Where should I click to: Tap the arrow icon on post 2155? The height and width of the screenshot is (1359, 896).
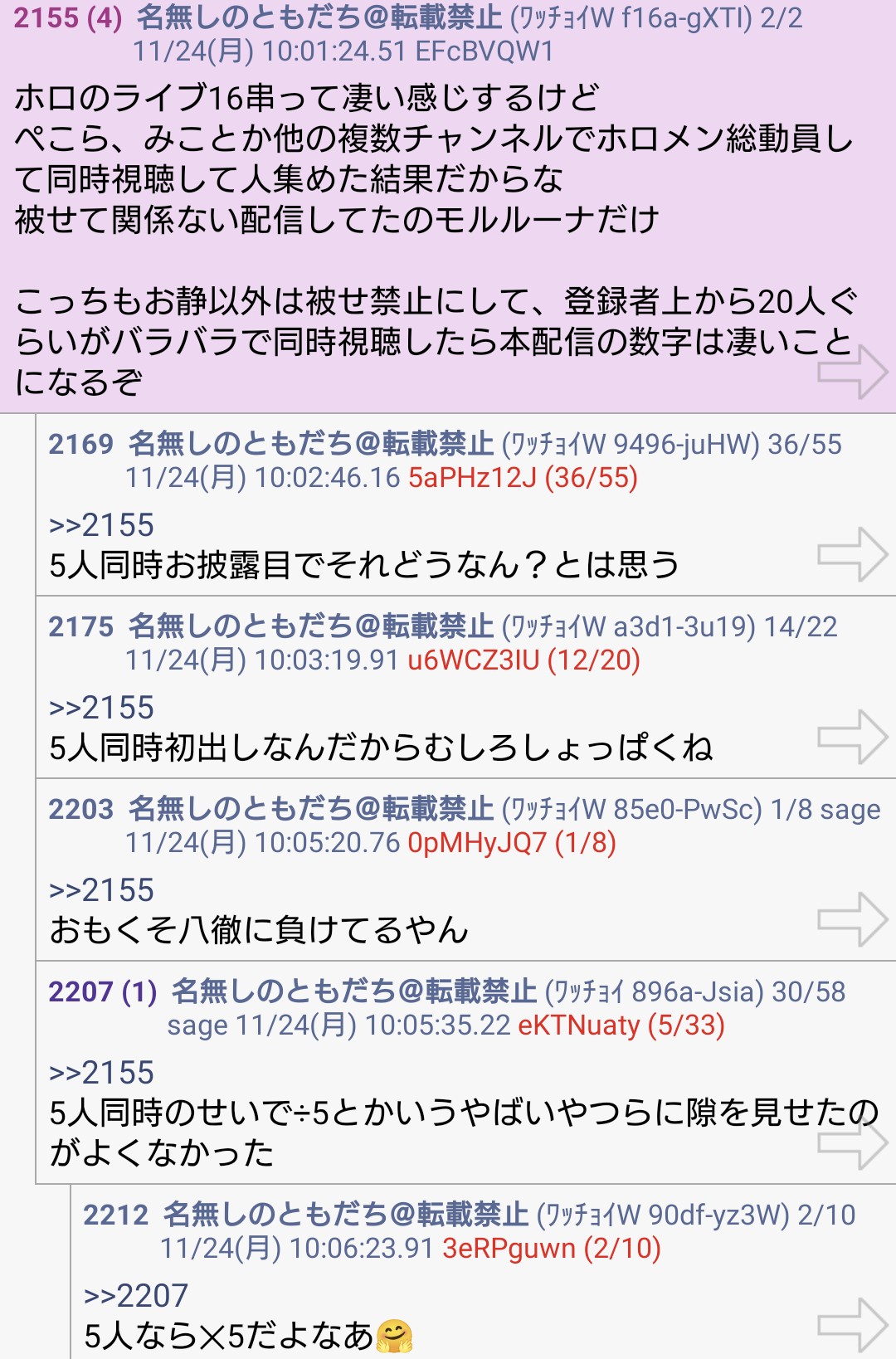pos(852,372)
